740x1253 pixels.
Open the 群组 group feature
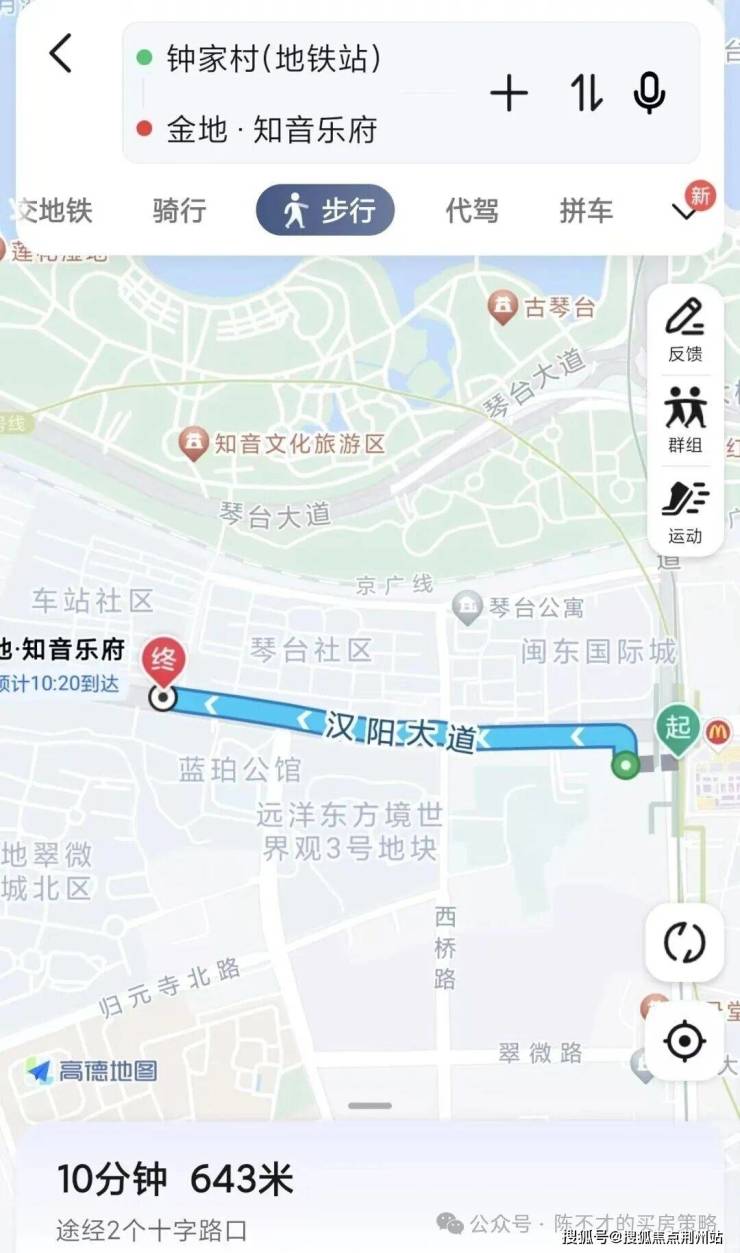(x=685, y=420)
